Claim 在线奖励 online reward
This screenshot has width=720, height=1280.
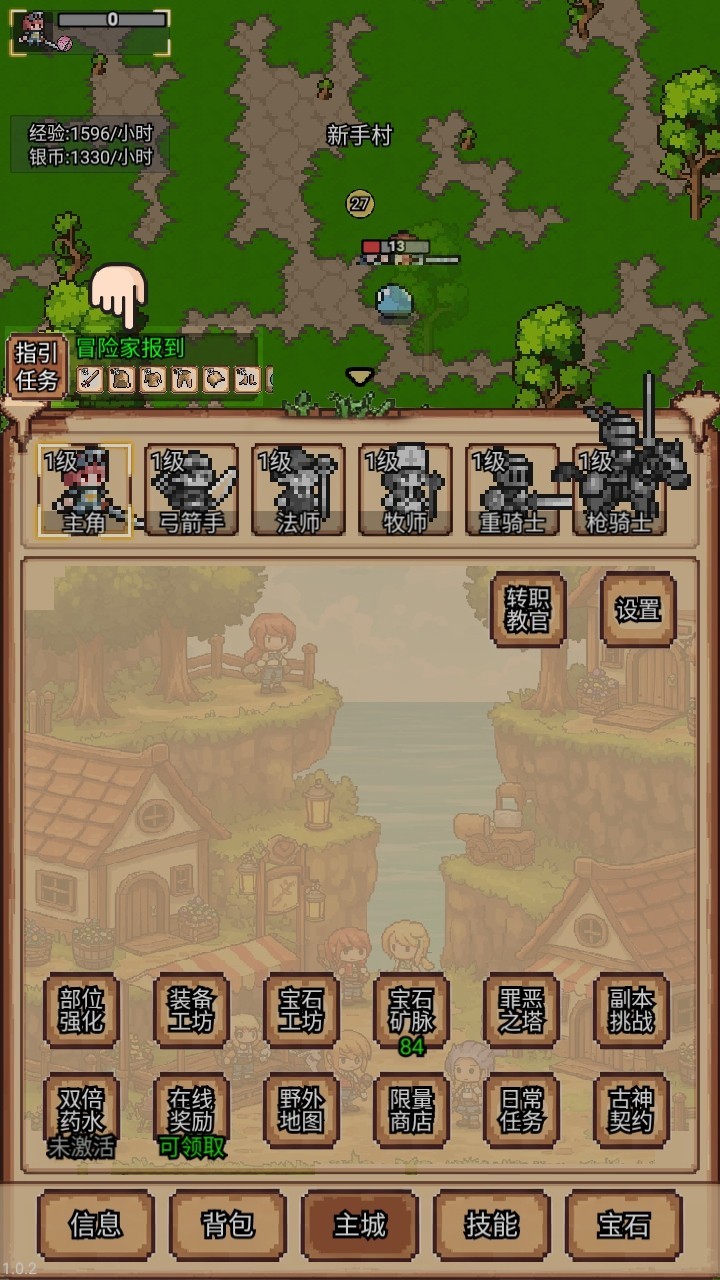[x=191, y=1110]
